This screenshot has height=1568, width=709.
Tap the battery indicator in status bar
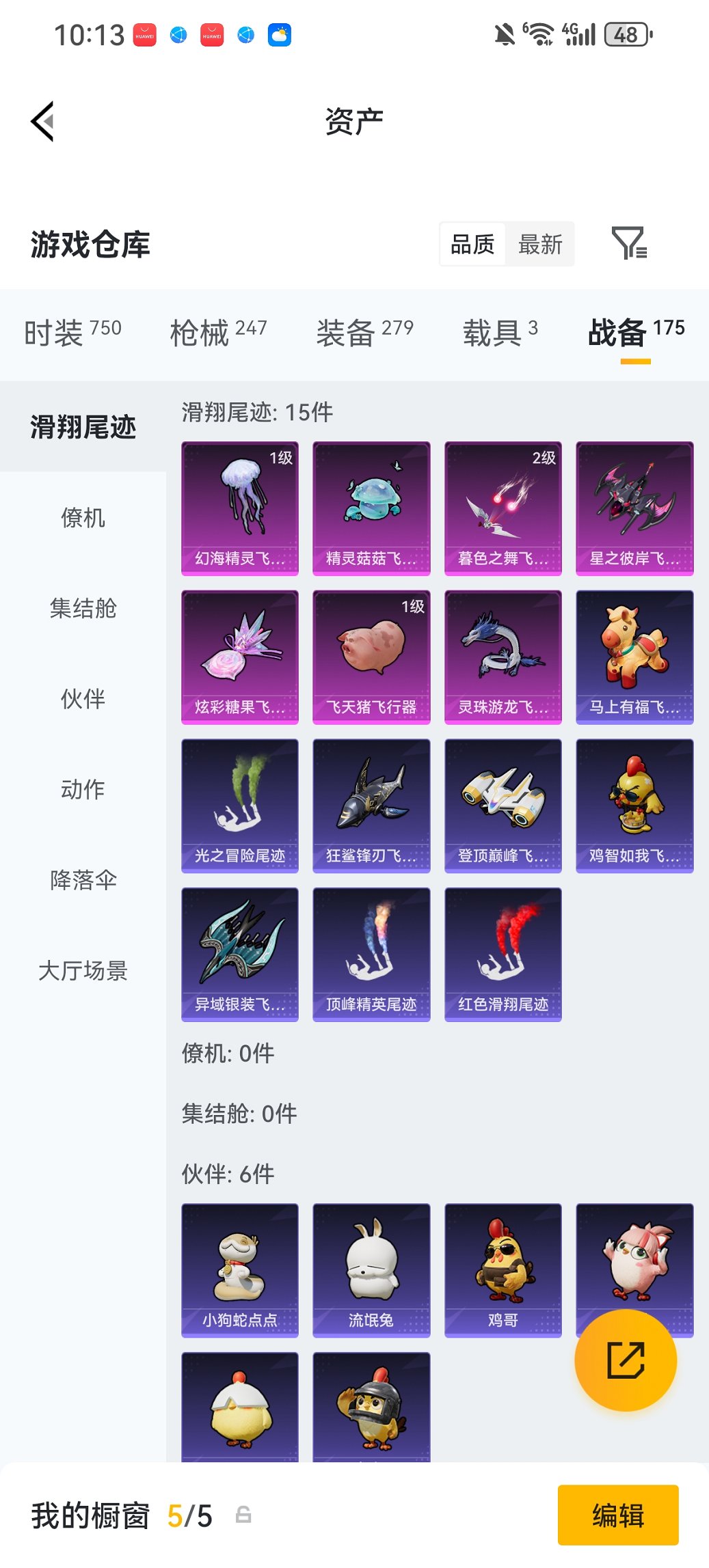[626, 32]
